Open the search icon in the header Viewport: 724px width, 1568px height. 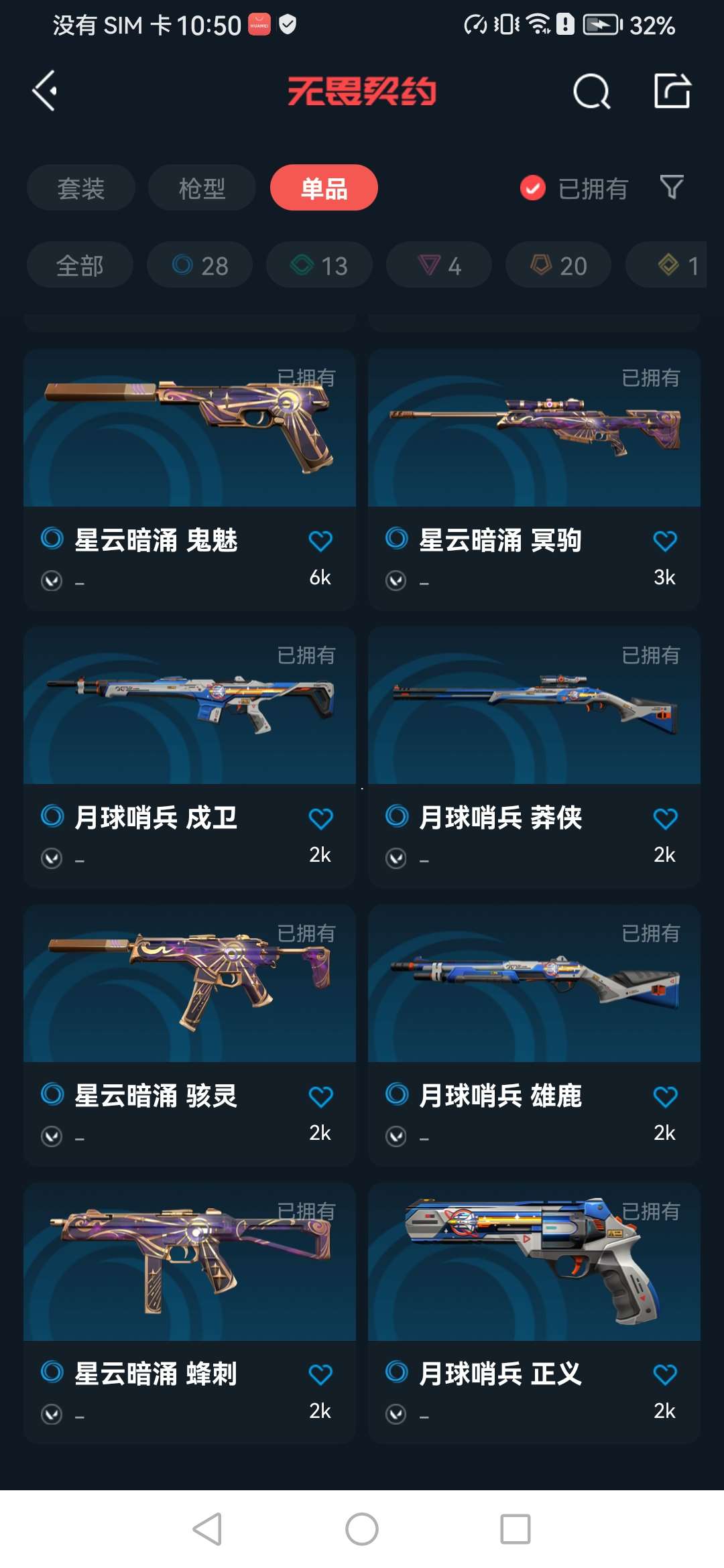591,91
